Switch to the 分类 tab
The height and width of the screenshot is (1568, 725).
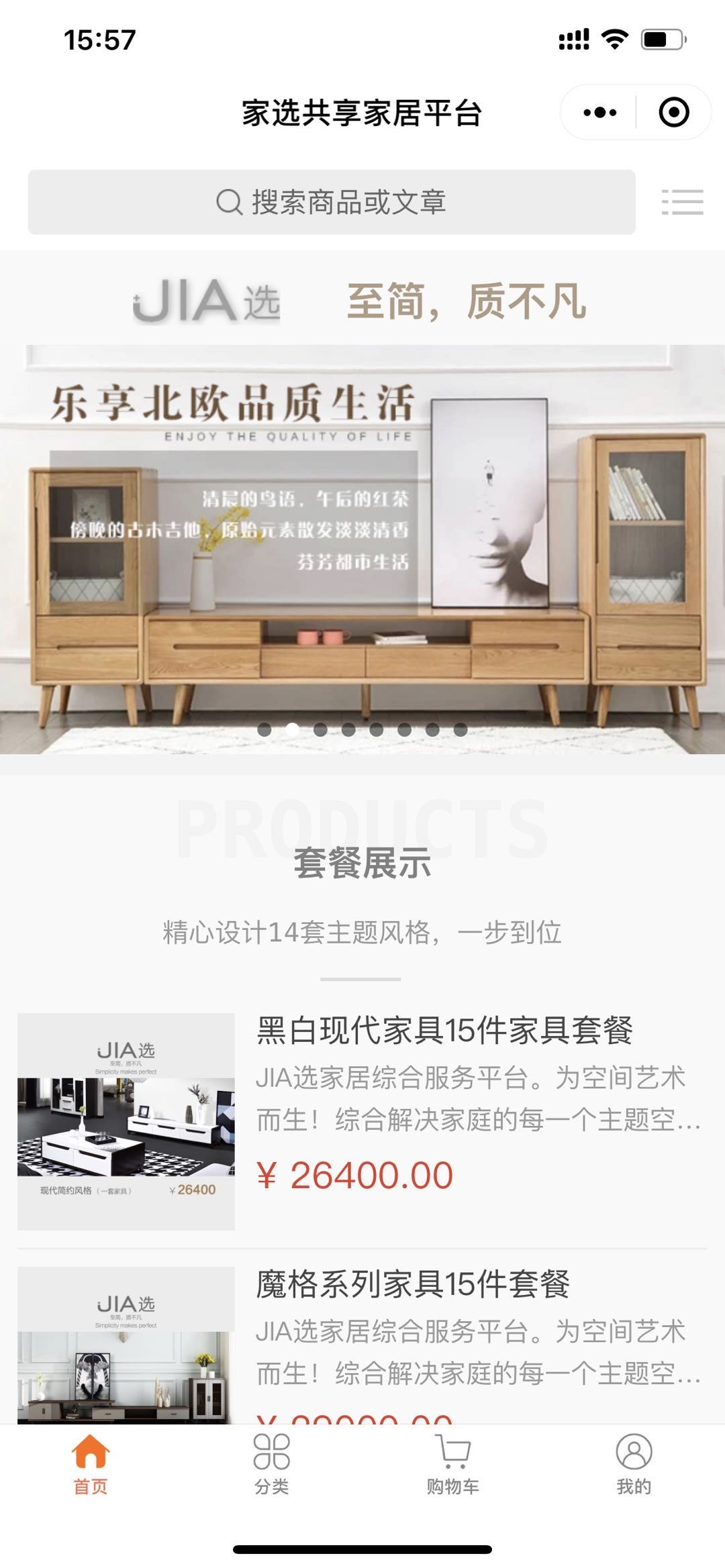coord(272,1465)
